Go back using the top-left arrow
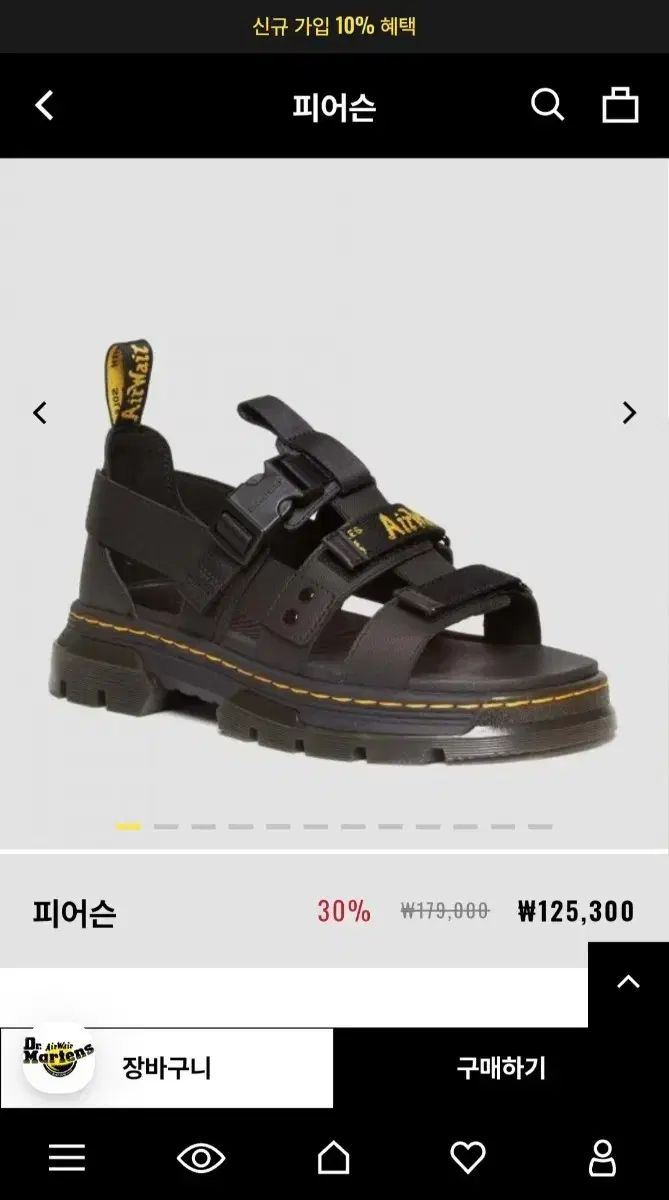 pos(44,105)
